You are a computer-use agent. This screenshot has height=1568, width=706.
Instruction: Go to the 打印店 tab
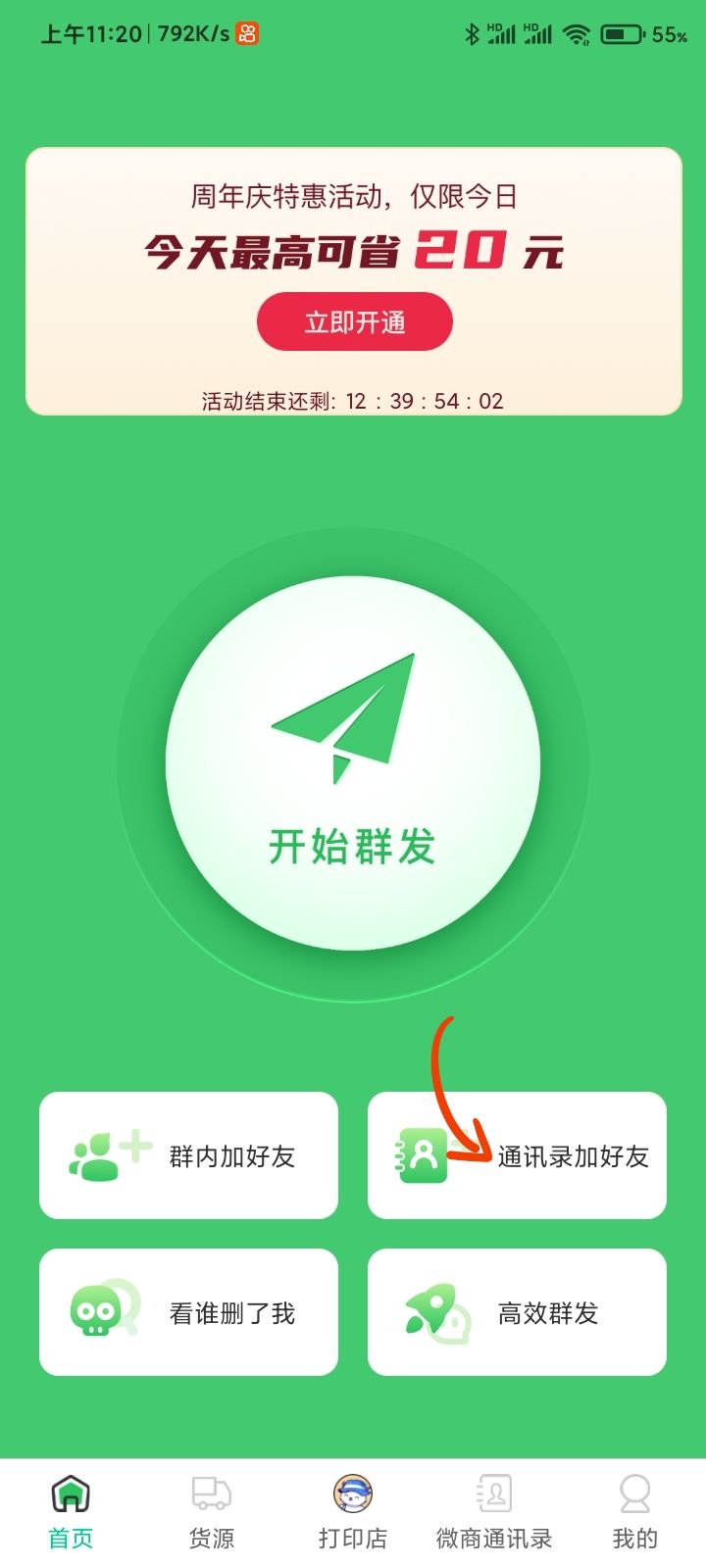coord(353,1512)
